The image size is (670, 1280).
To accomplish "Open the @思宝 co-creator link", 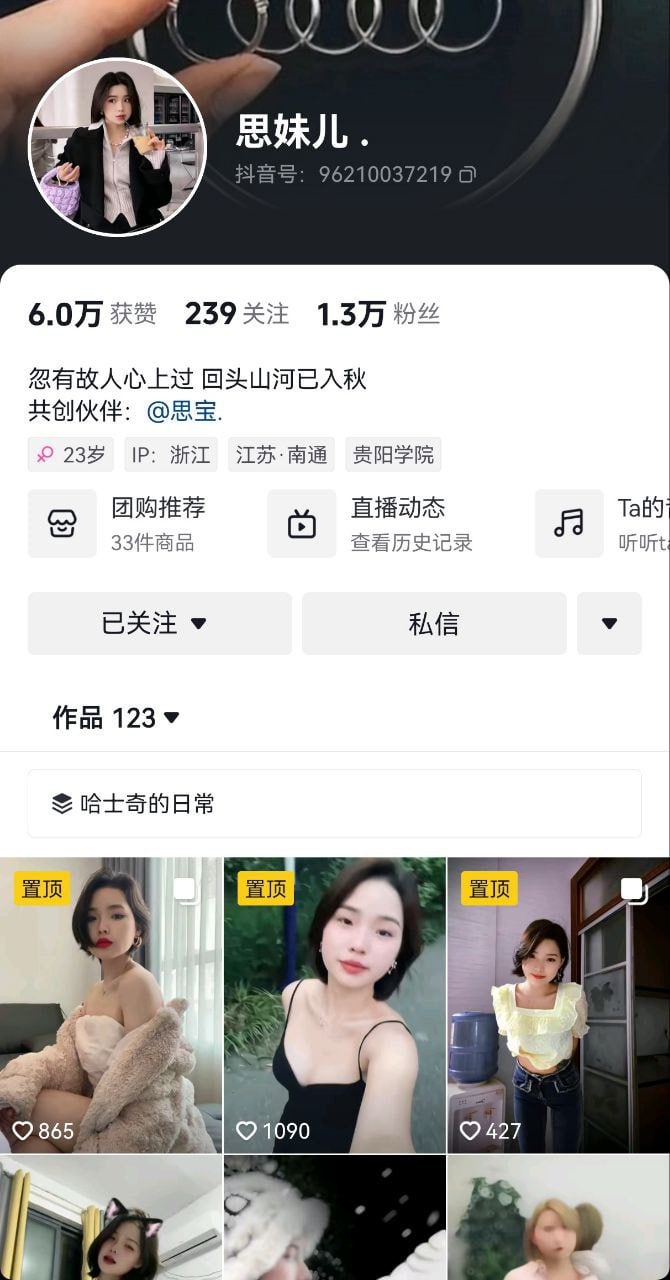I will (x=185, y=411).
